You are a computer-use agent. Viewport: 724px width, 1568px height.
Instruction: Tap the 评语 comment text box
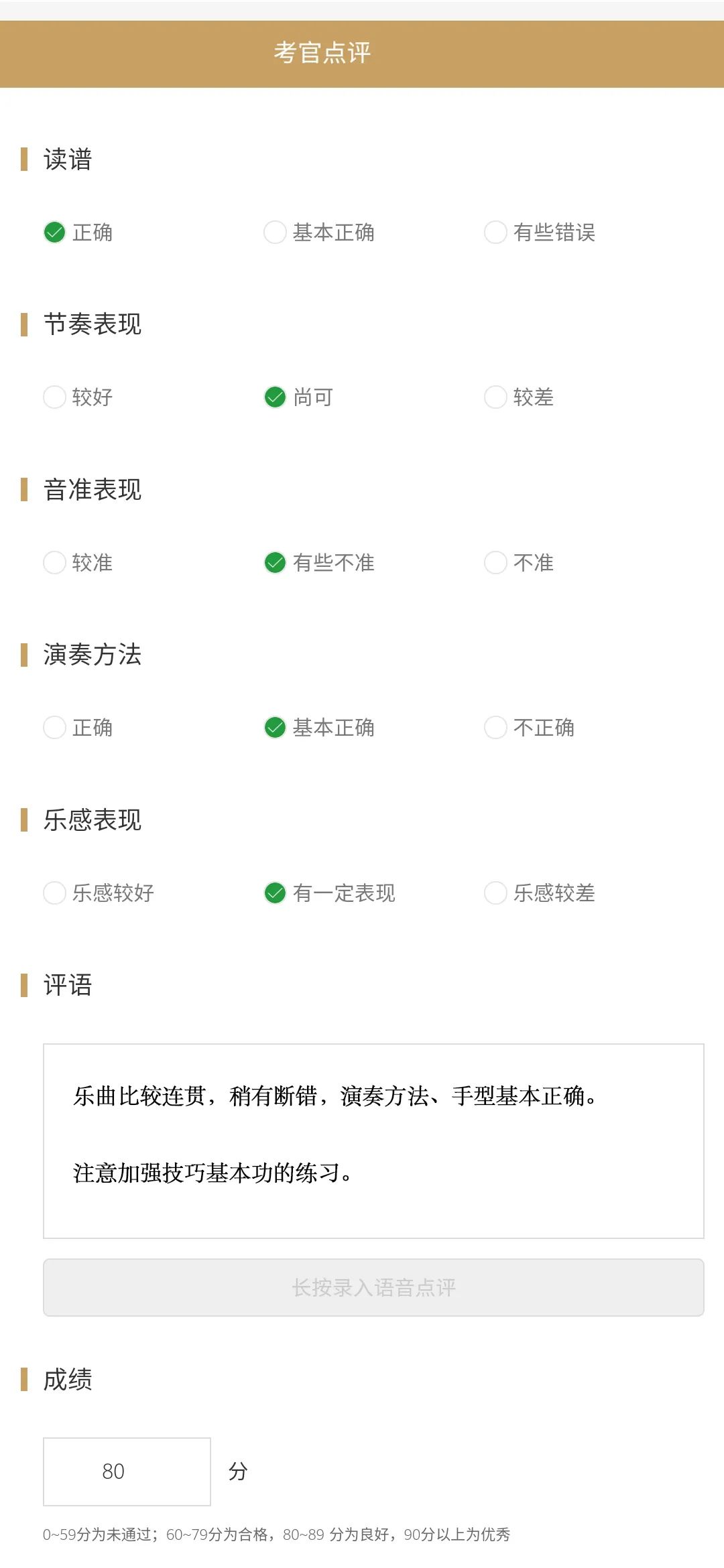[x=373, y=1140]
